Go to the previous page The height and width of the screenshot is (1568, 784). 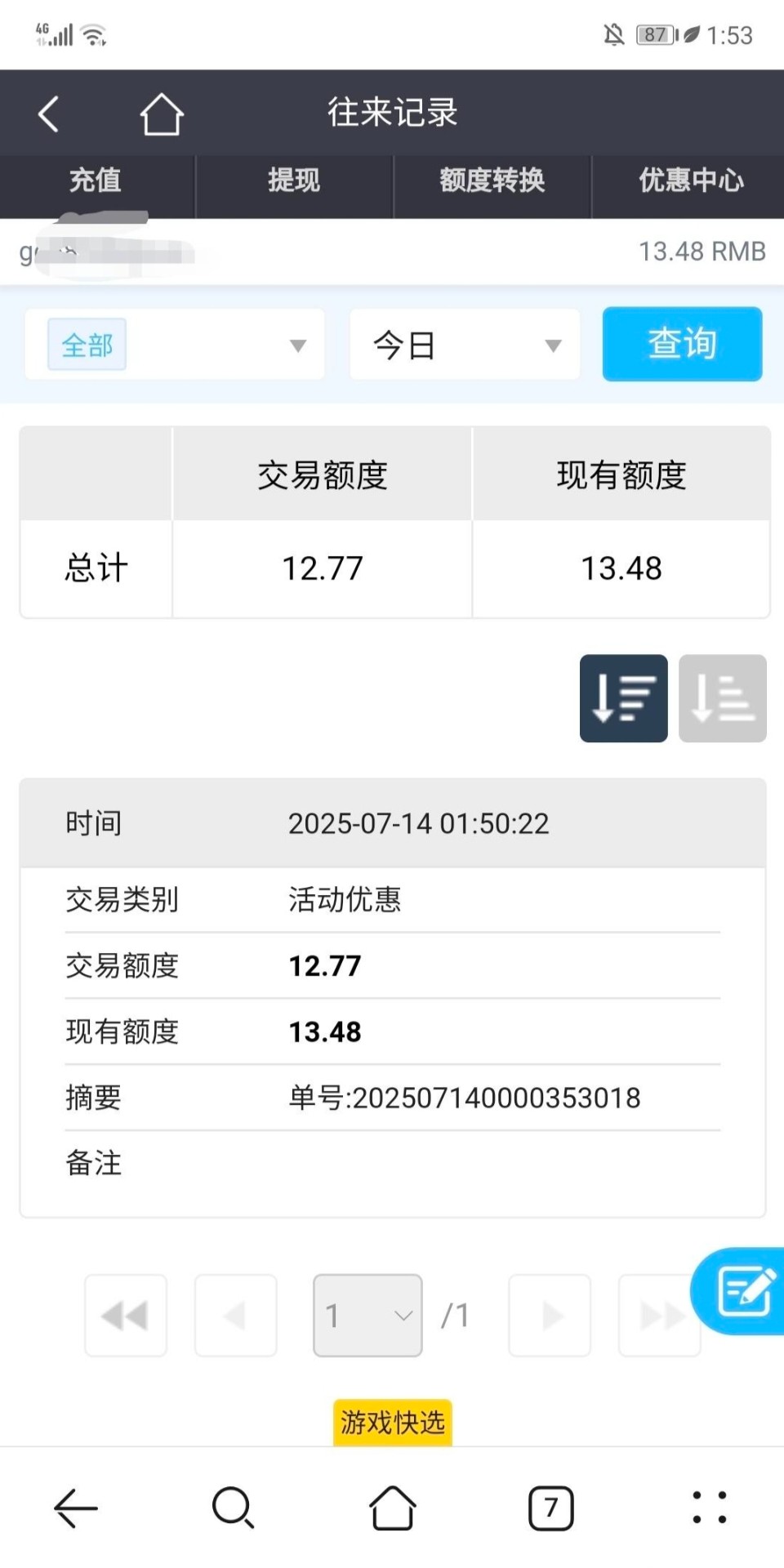tap(235, 1316)
